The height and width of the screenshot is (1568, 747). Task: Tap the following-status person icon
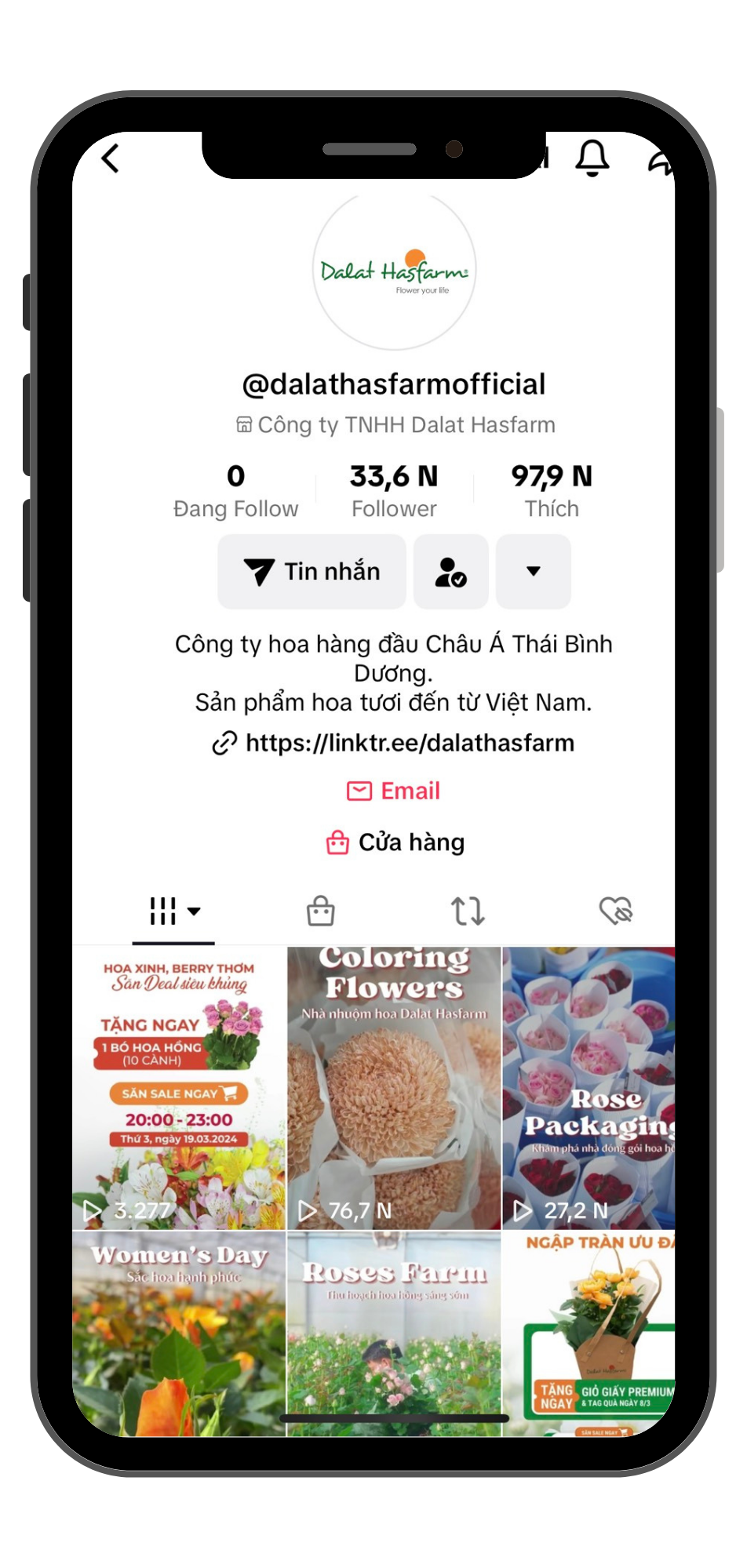[451, 572]
